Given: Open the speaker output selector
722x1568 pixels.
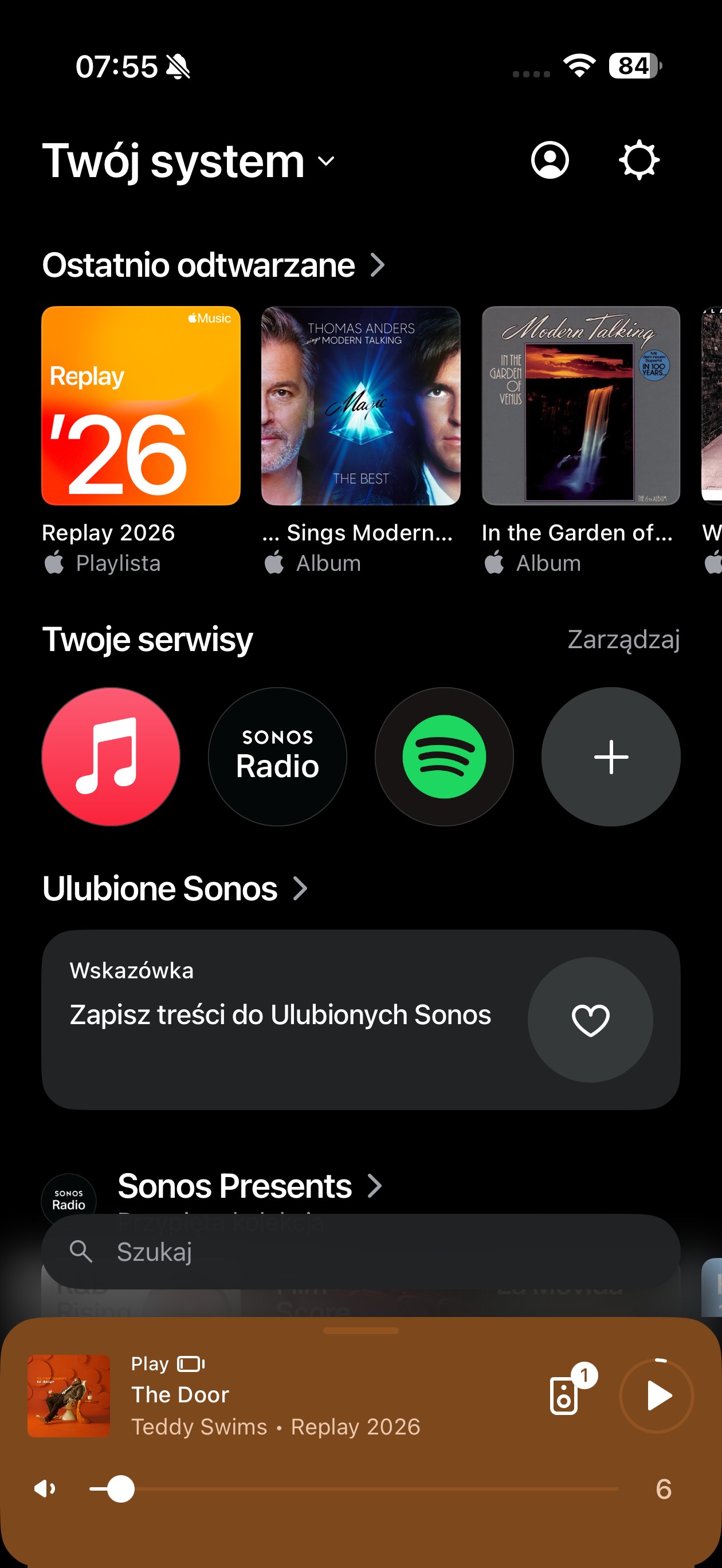Looking at the screenshot, I should point(564,1395).
